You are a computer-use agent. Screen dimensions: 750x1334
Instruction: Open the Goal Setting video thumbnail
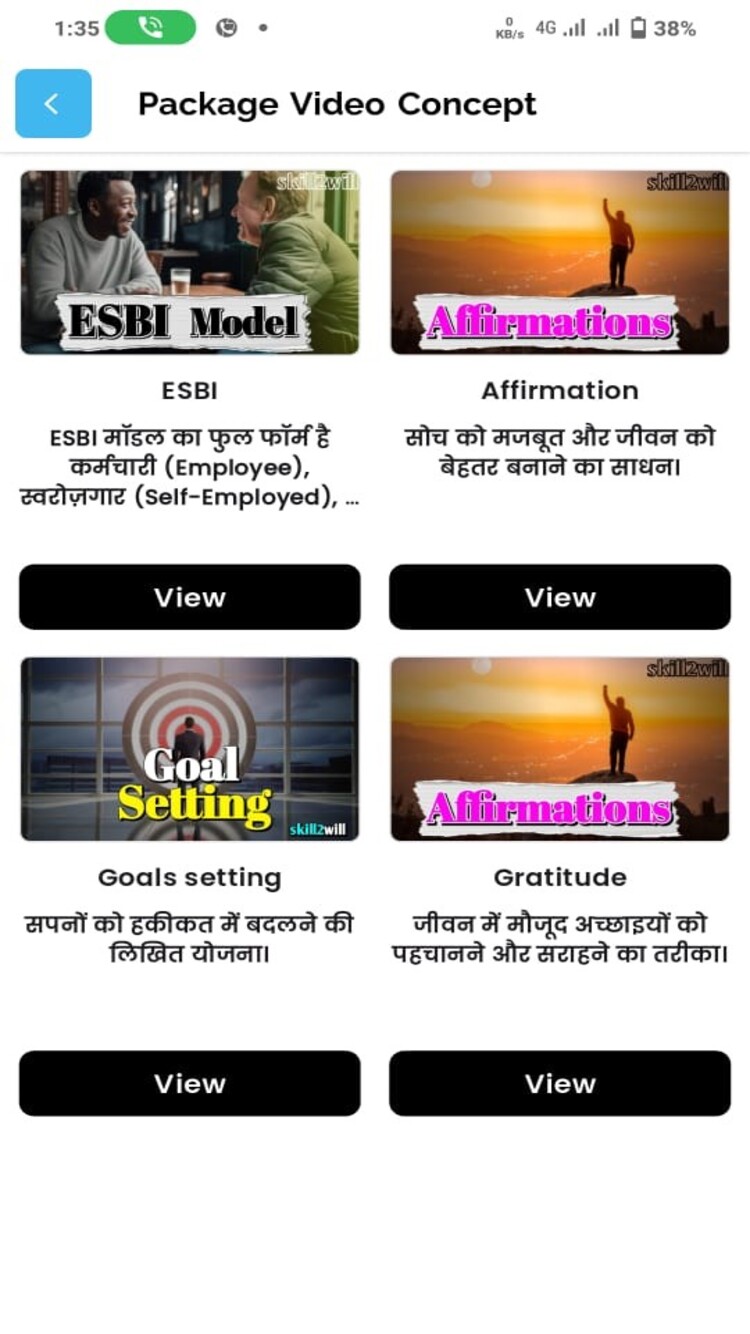pyautogui.click(x=190, y=748)
